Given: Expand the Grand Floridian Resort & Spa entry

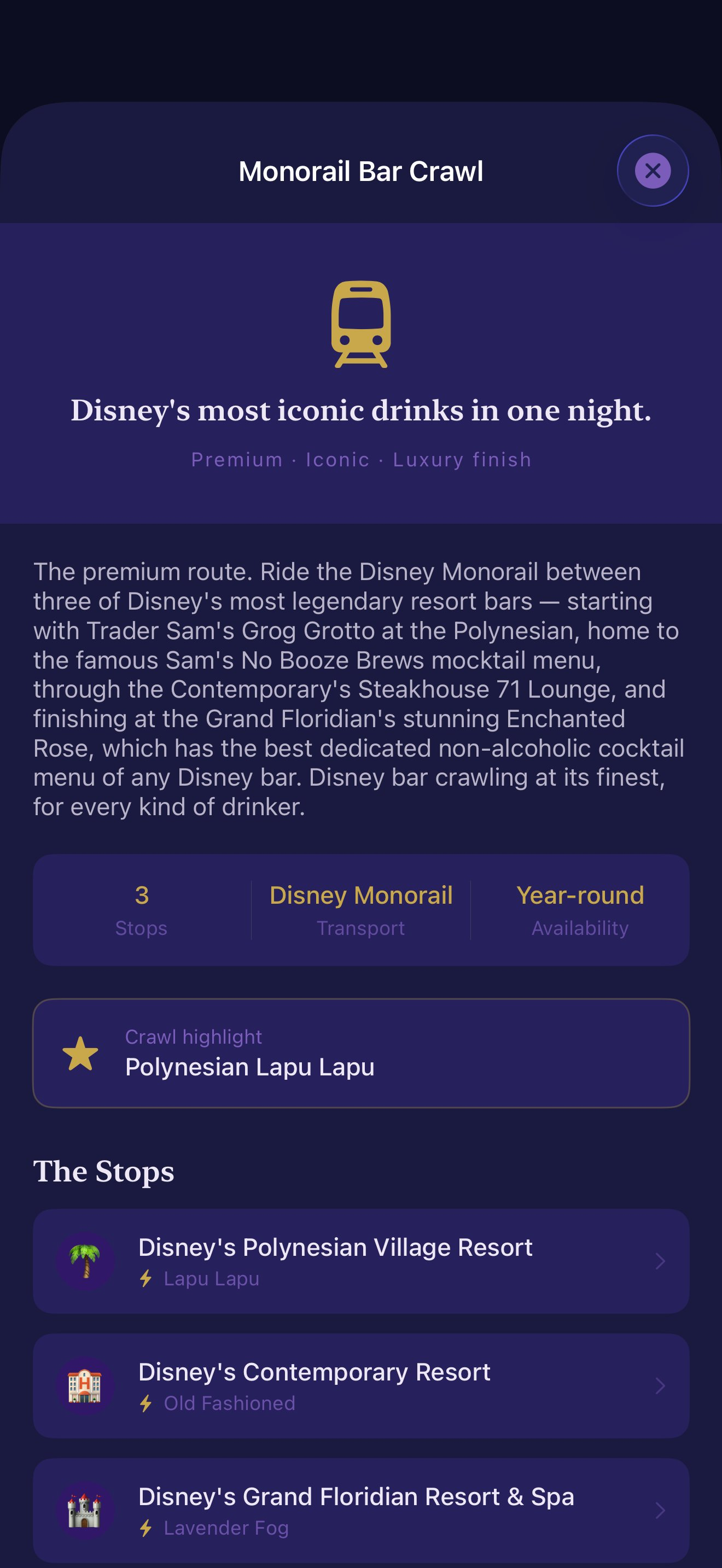Looking at the screenshot, I should click(x=361, y=1511).
